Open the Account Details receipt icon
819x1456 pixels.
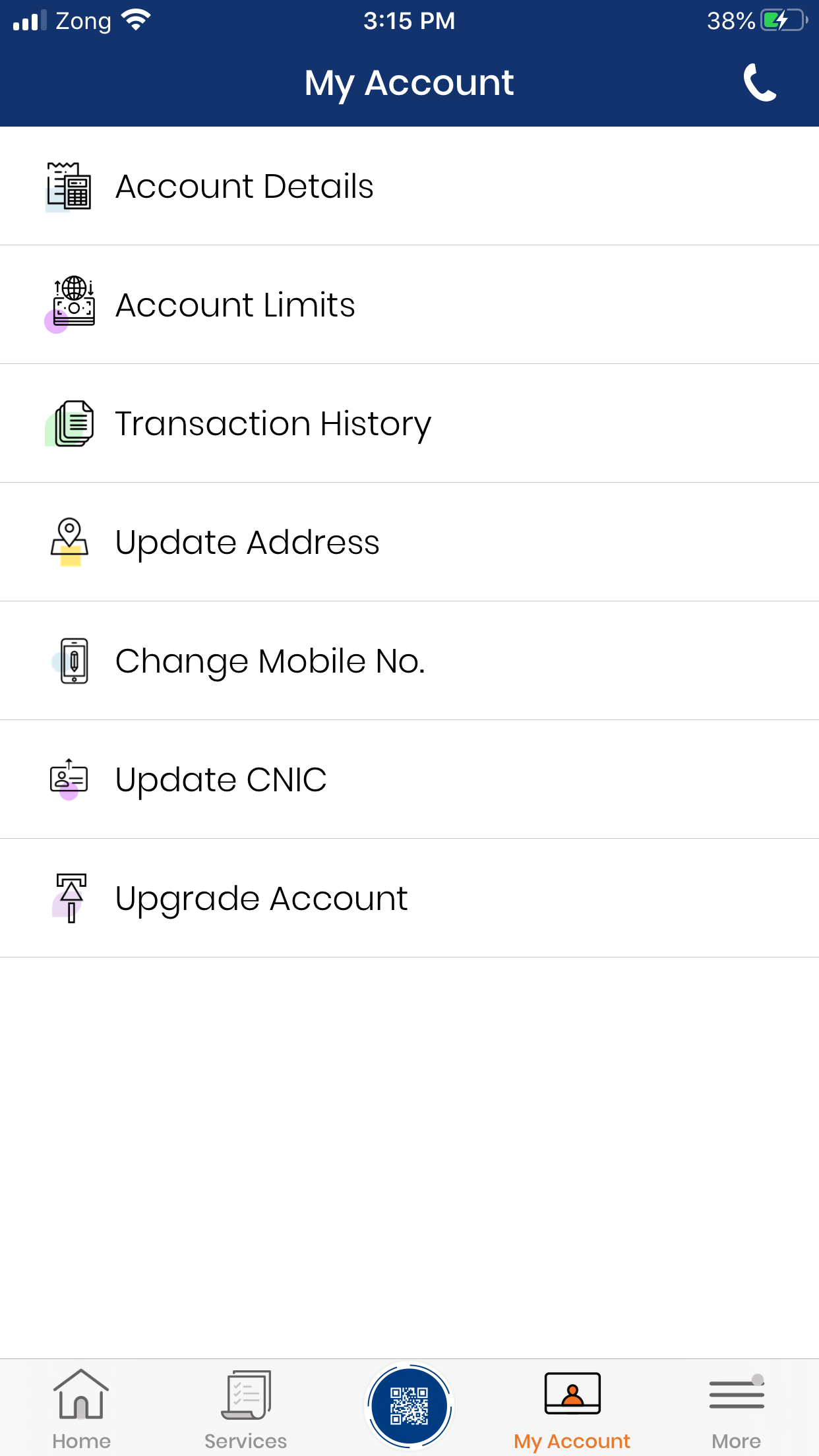click(69, 185)
